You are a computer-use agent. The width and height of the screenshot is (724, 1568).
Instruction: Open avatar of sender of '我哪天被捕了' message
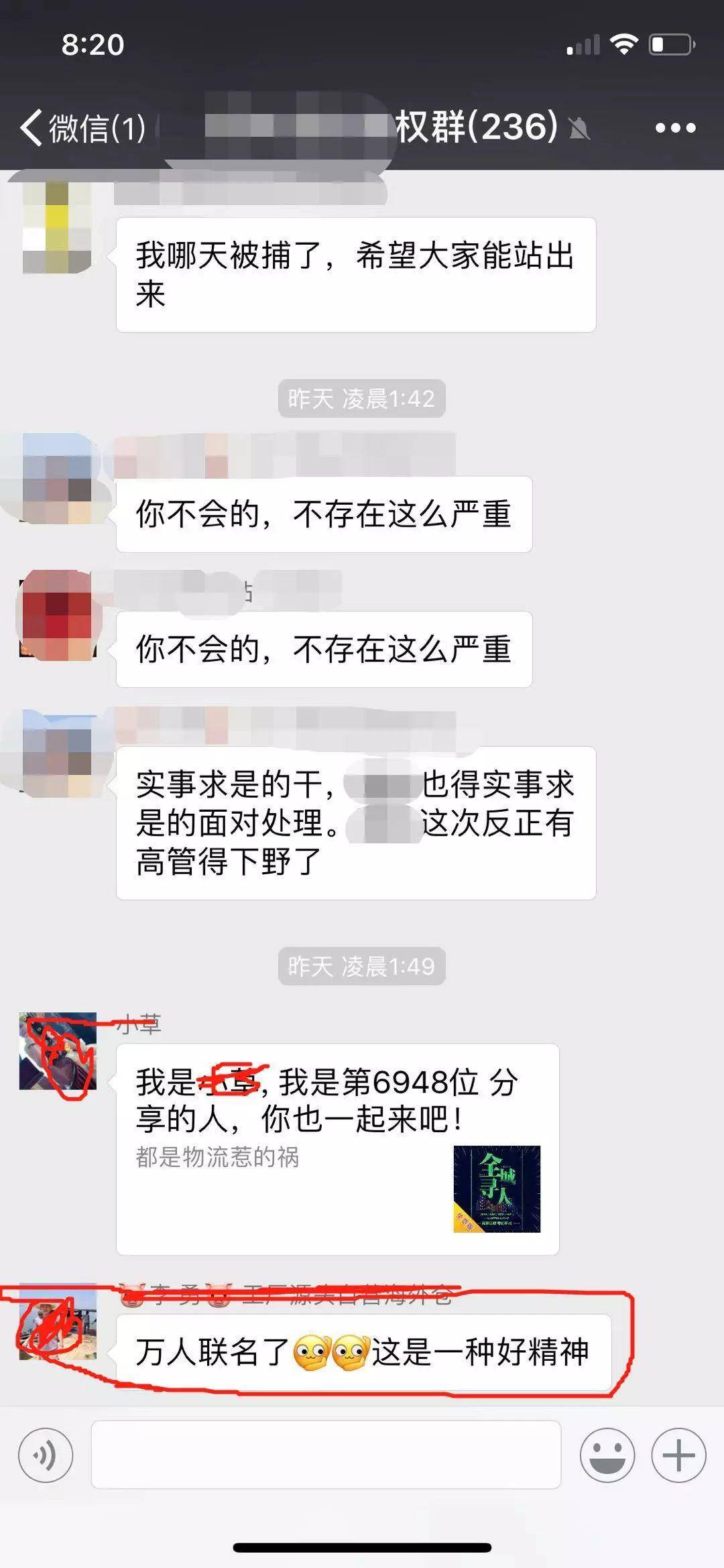click(57, 228)
